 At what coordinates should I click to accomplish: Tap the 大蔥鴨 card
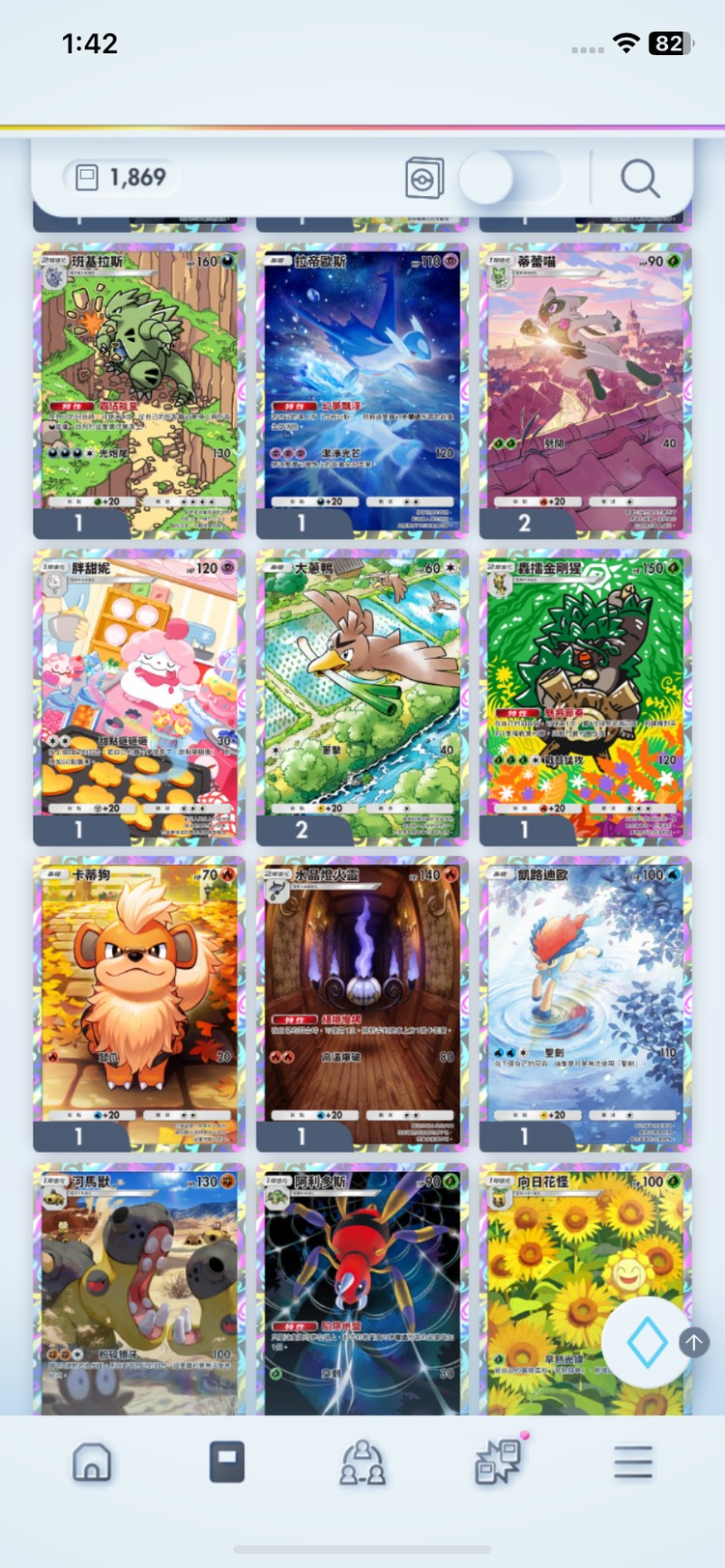(362, 694)
